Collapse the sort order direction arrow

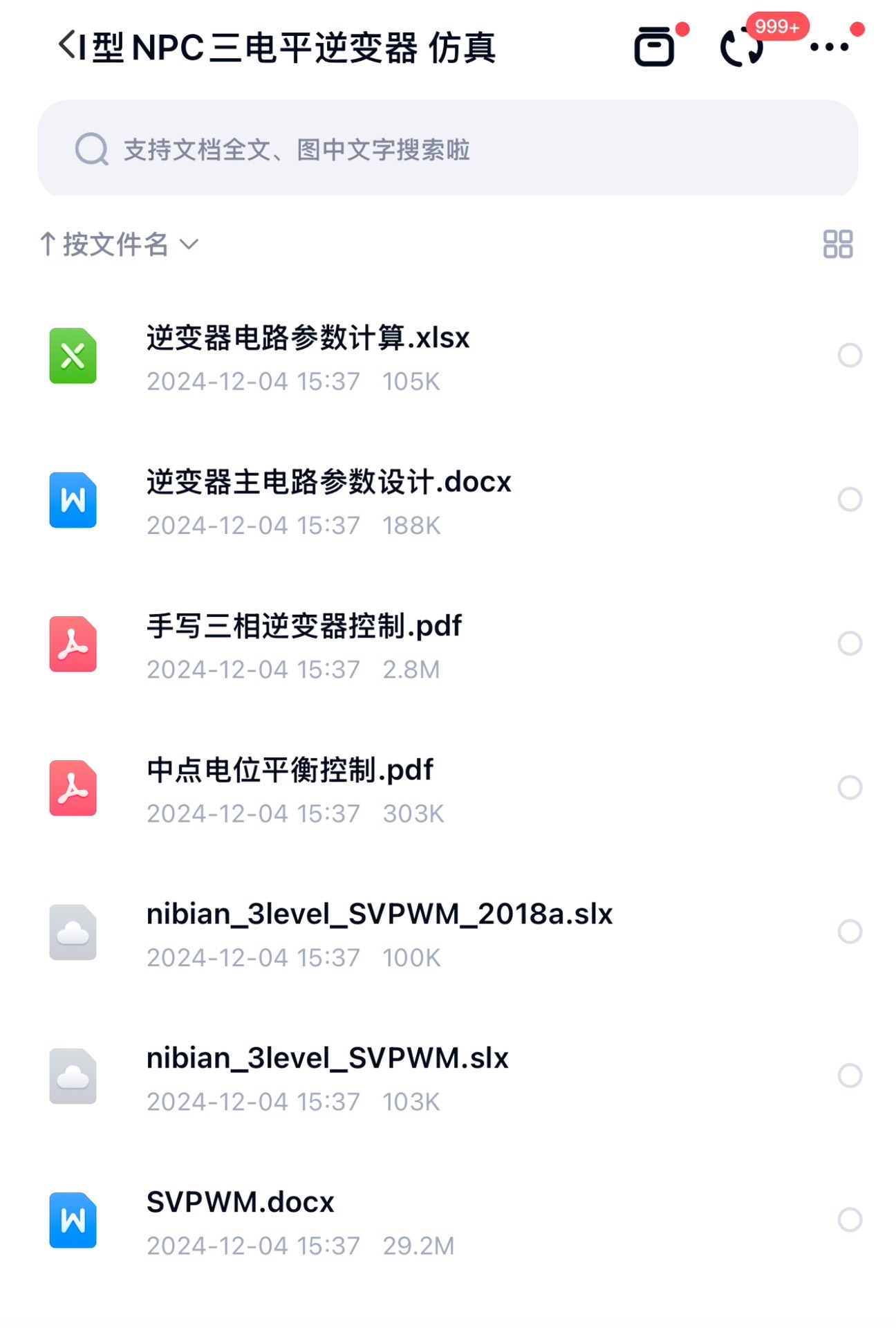tap(48, 243)
